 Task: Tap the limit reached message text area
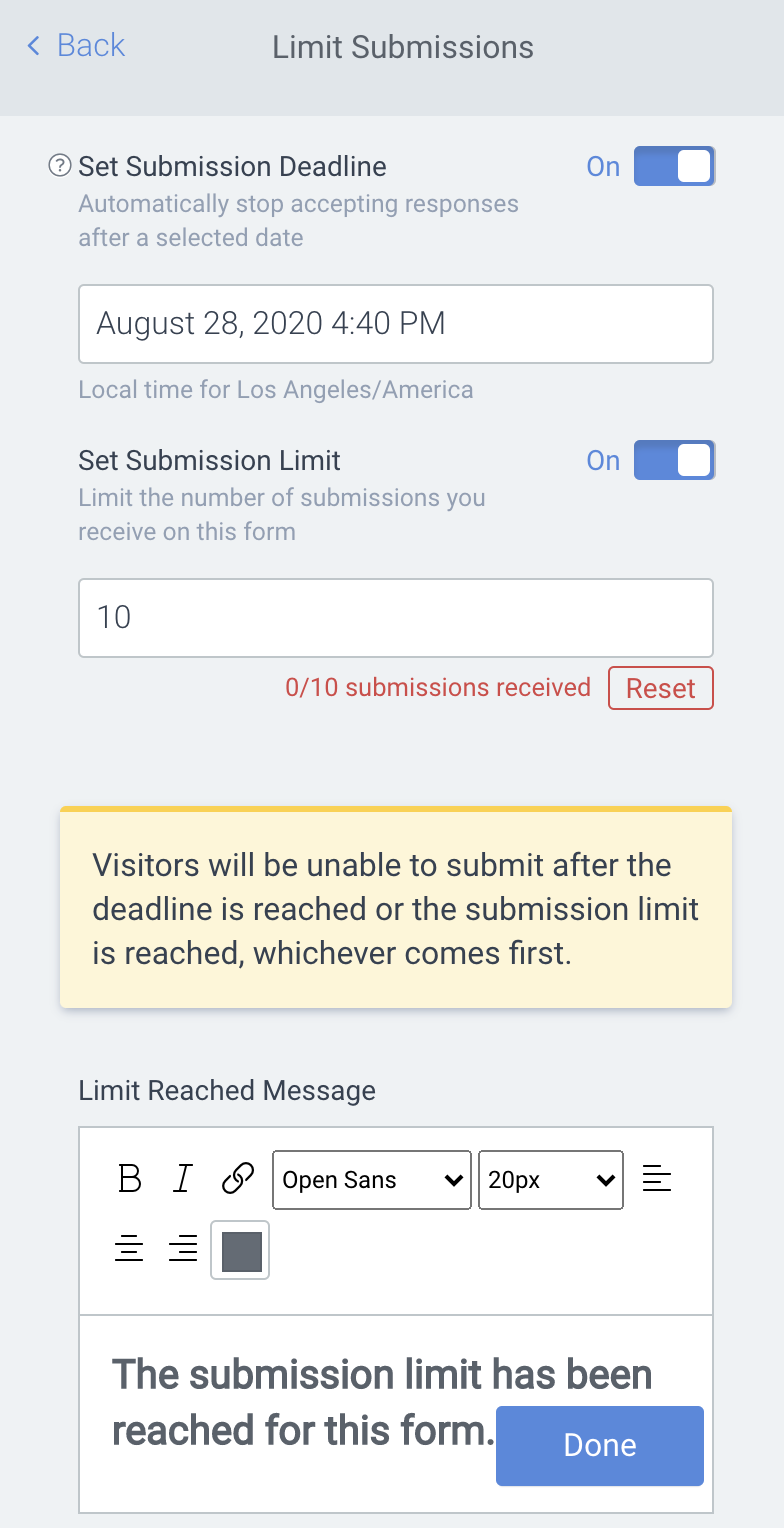(x=396, y=1414)
